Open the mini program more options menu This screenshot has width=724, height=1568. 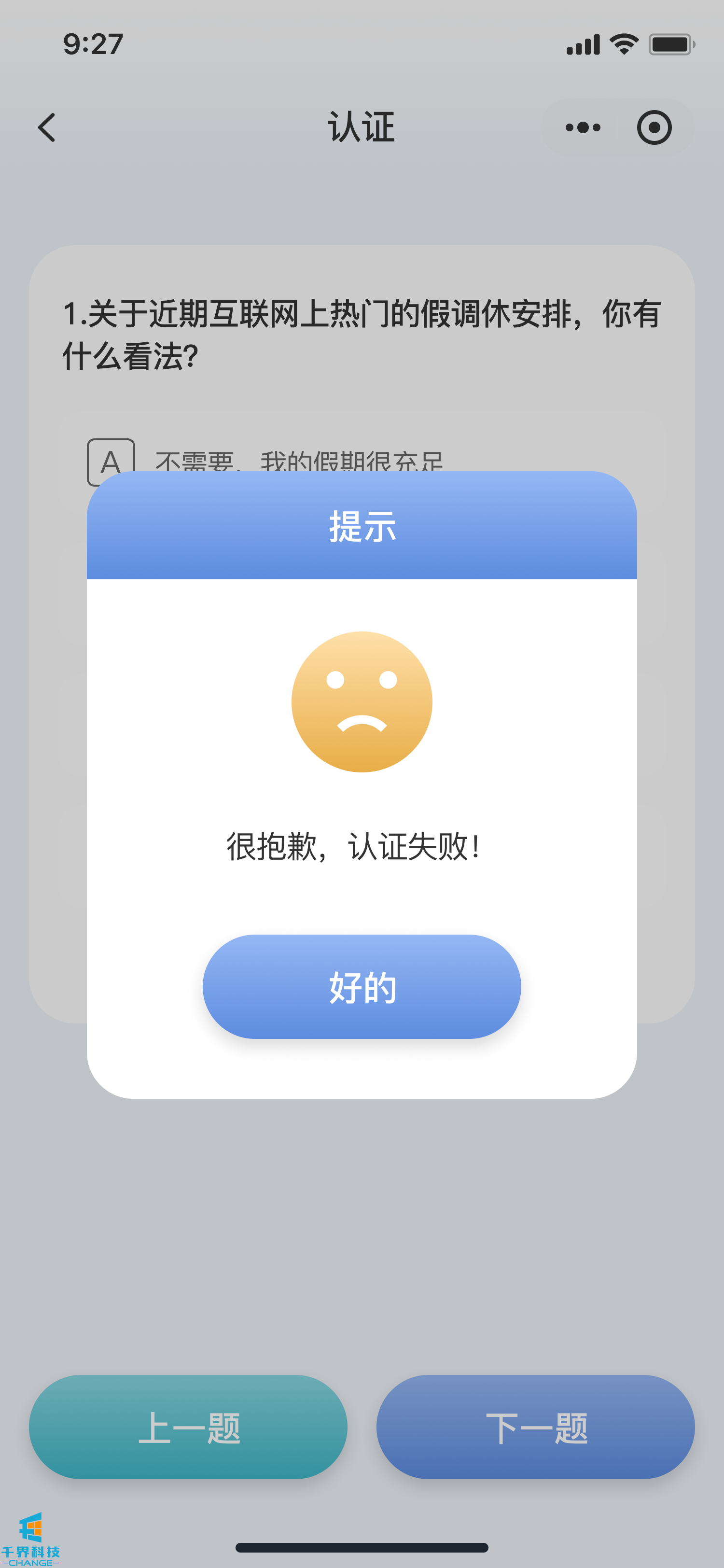tap(582, 127)
